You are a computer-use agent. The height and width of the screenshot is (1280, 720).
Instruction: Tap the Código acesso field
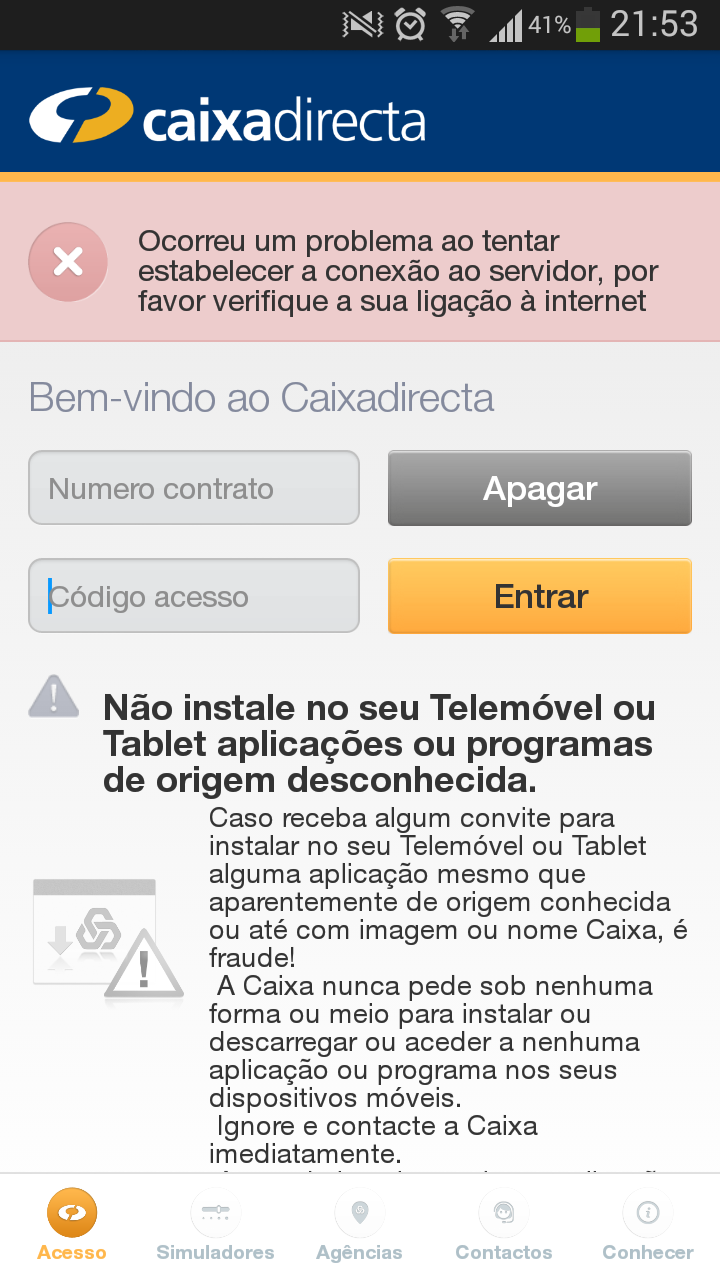[x=194, y=596]
